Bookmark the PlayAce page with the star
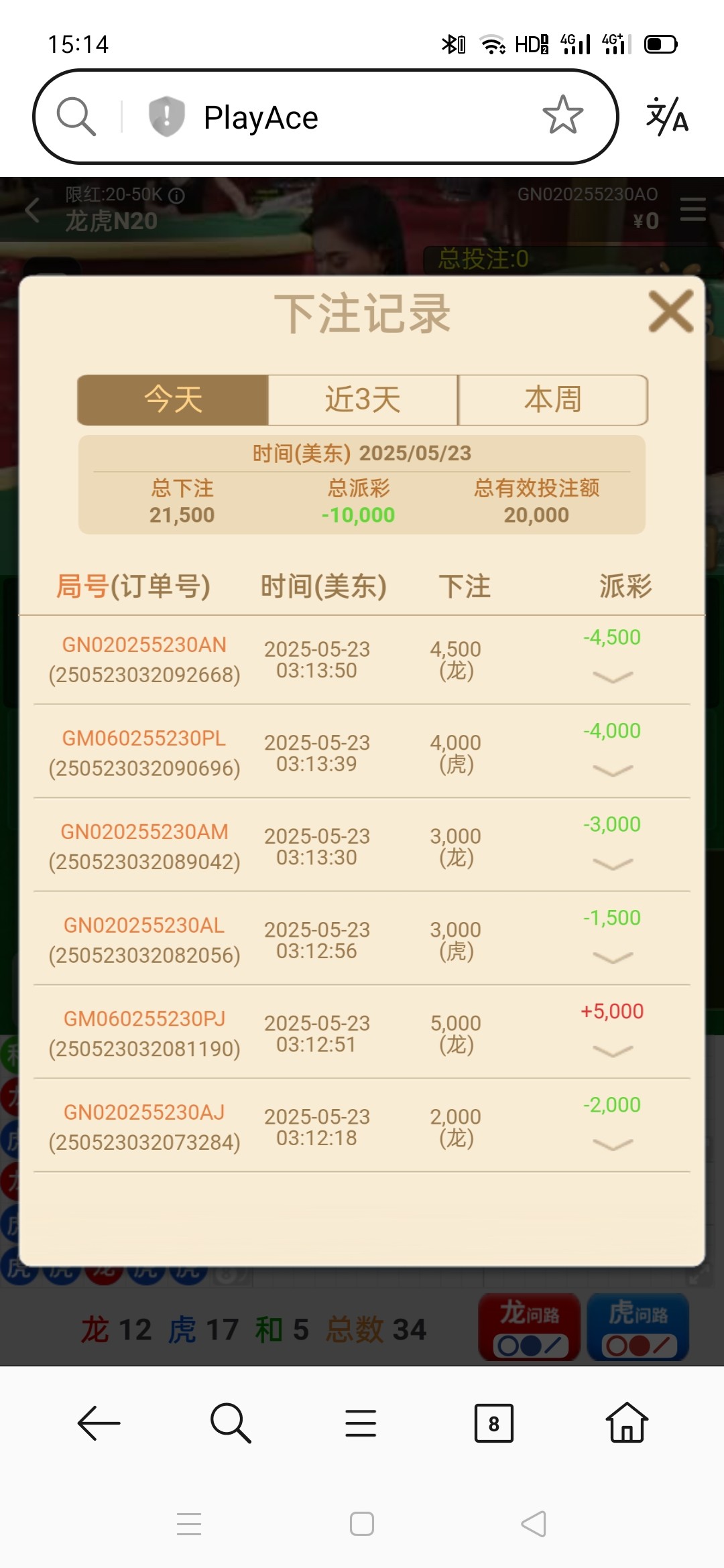 pos(562,116)
